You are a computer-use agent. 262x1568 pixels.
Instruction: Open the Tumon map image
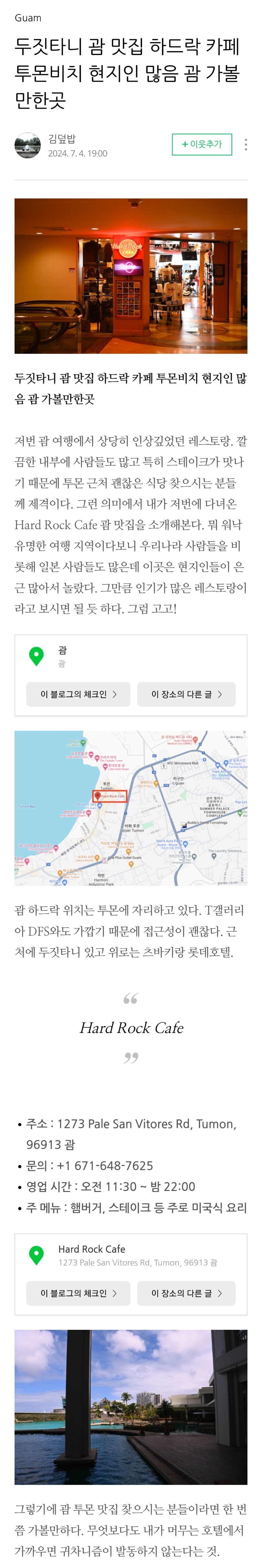click(131, 808)
